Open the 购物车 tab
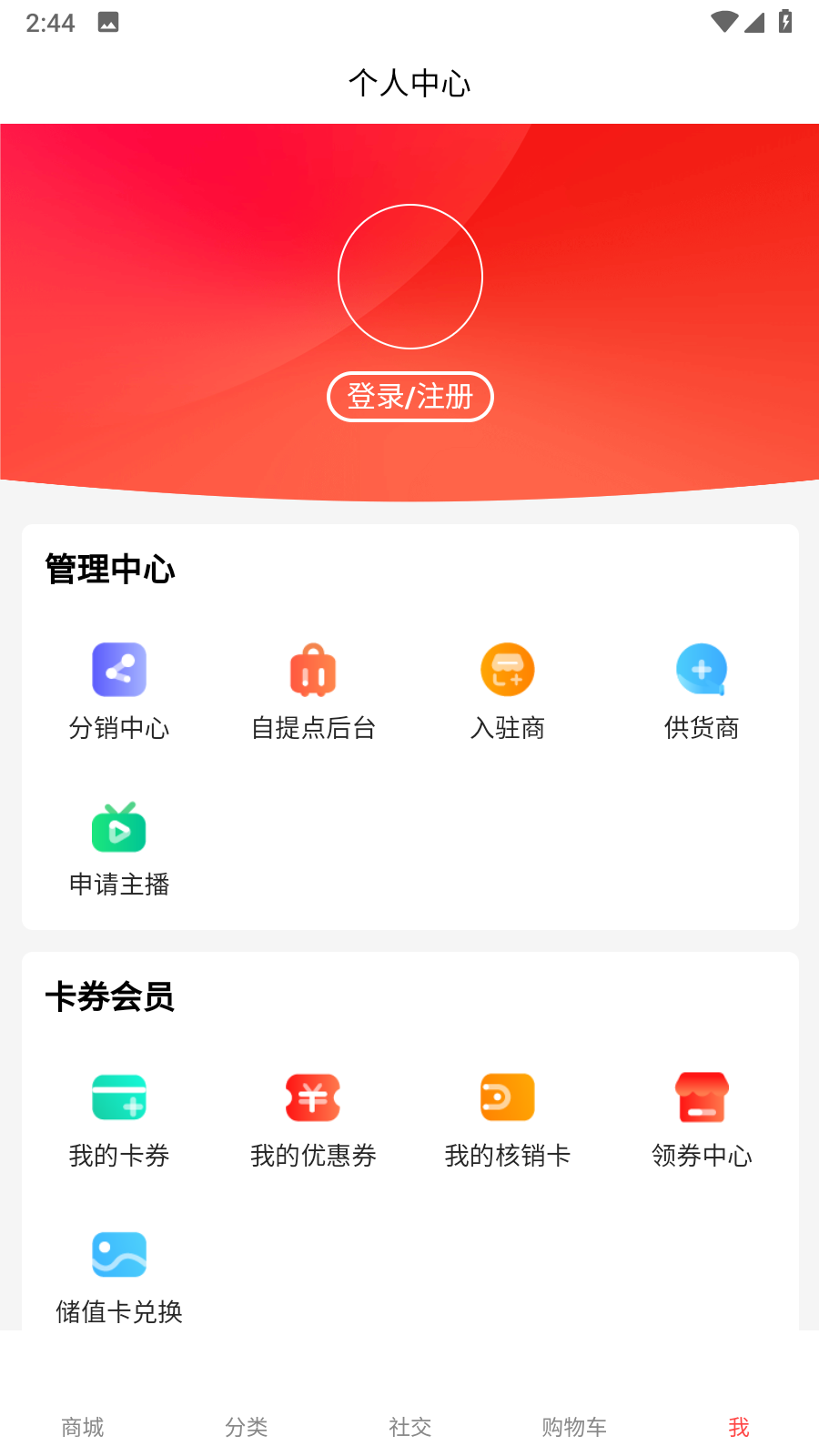 pos(574,1426)
